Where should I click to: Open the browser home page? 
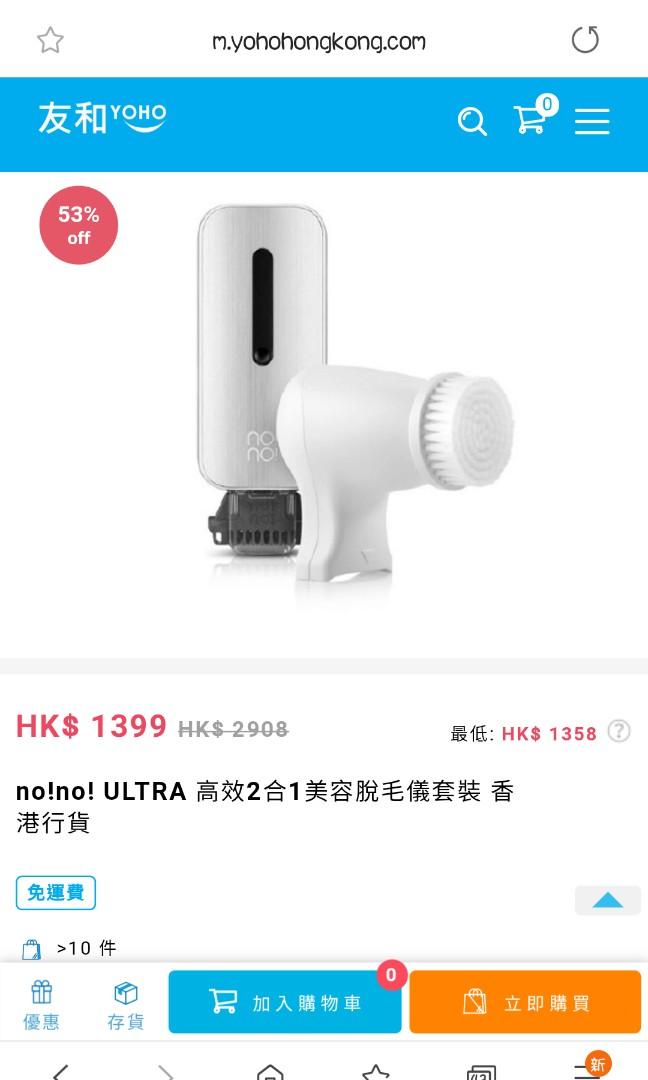[270, 1072]
